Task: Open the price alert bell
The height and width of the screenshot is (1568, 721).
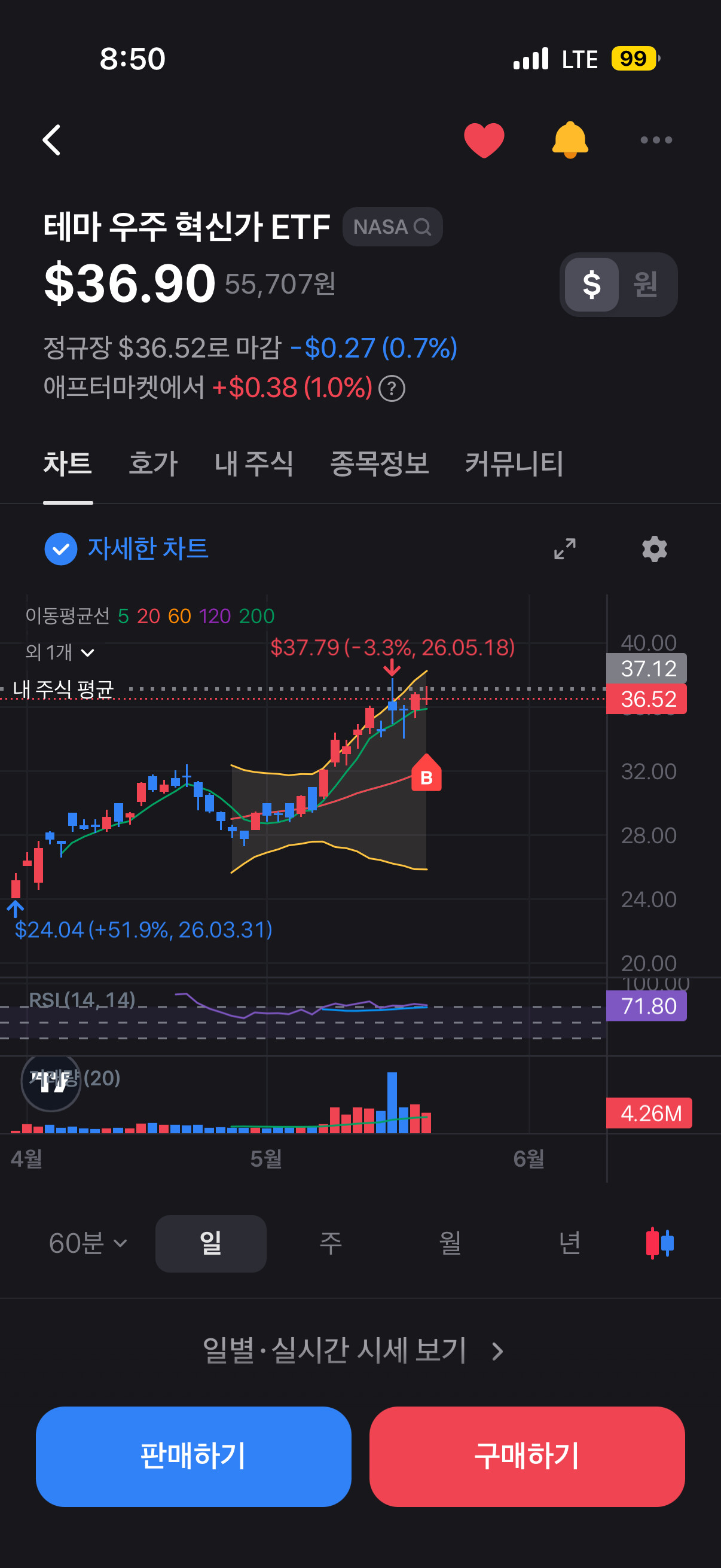Action: 570,140
